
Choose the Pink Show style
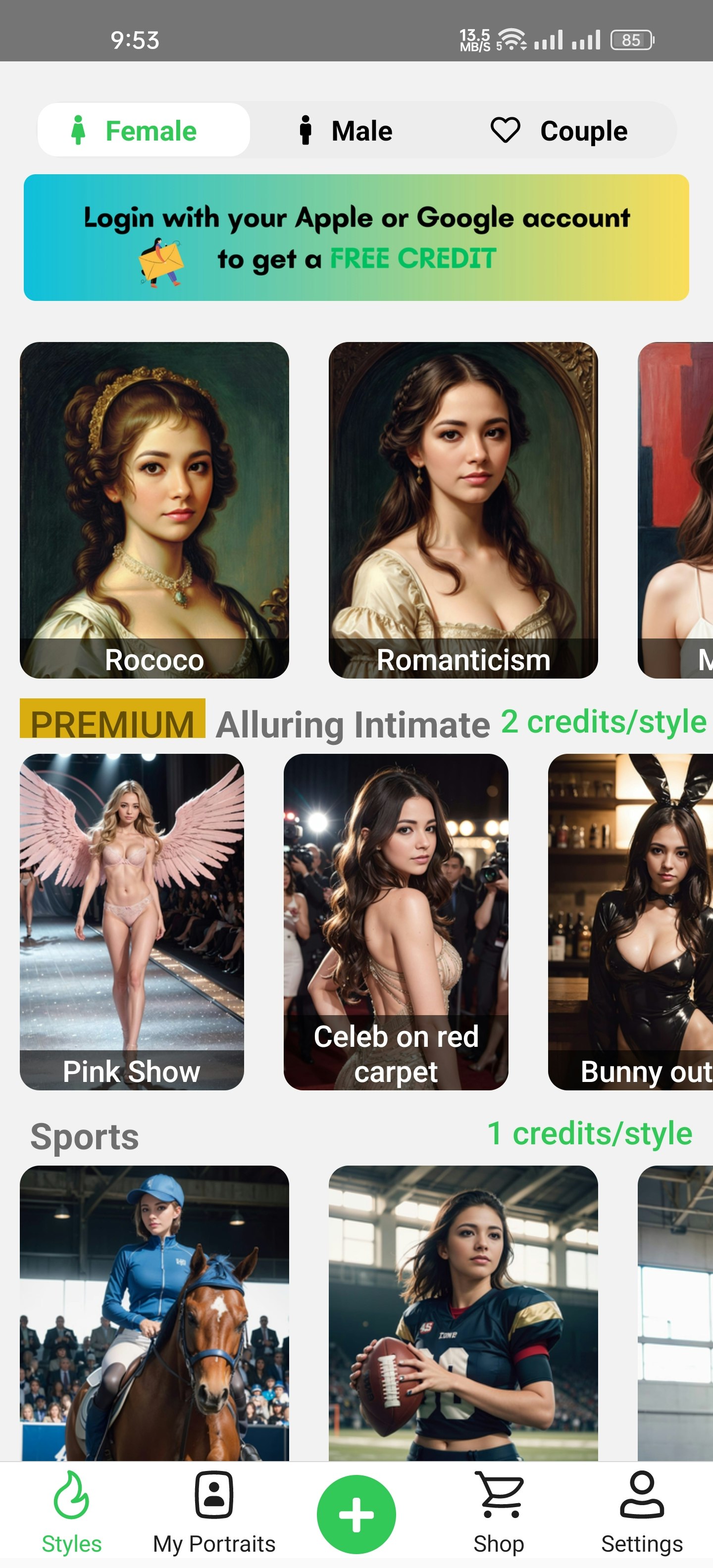point(132,921)
